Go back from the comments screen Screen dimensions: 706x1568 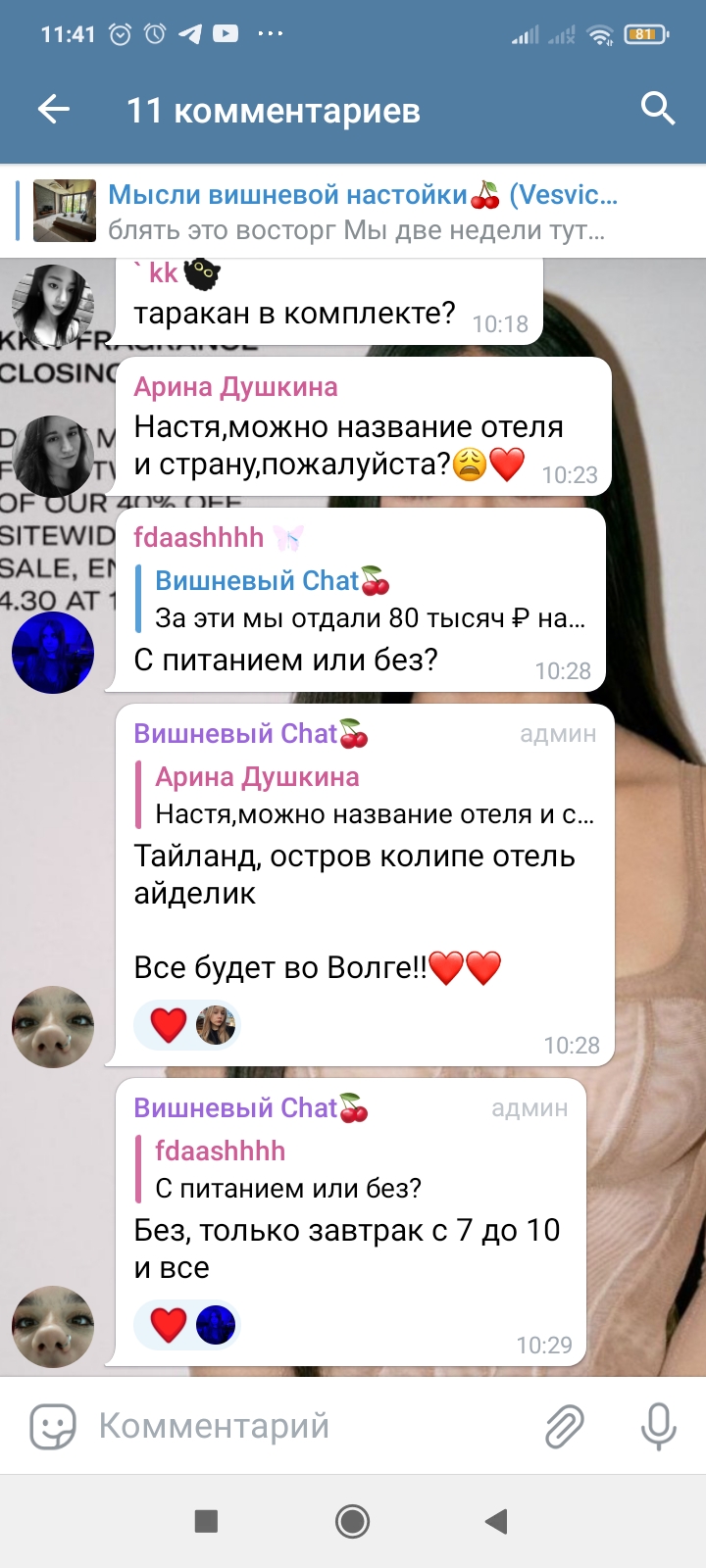click(54, 110)
